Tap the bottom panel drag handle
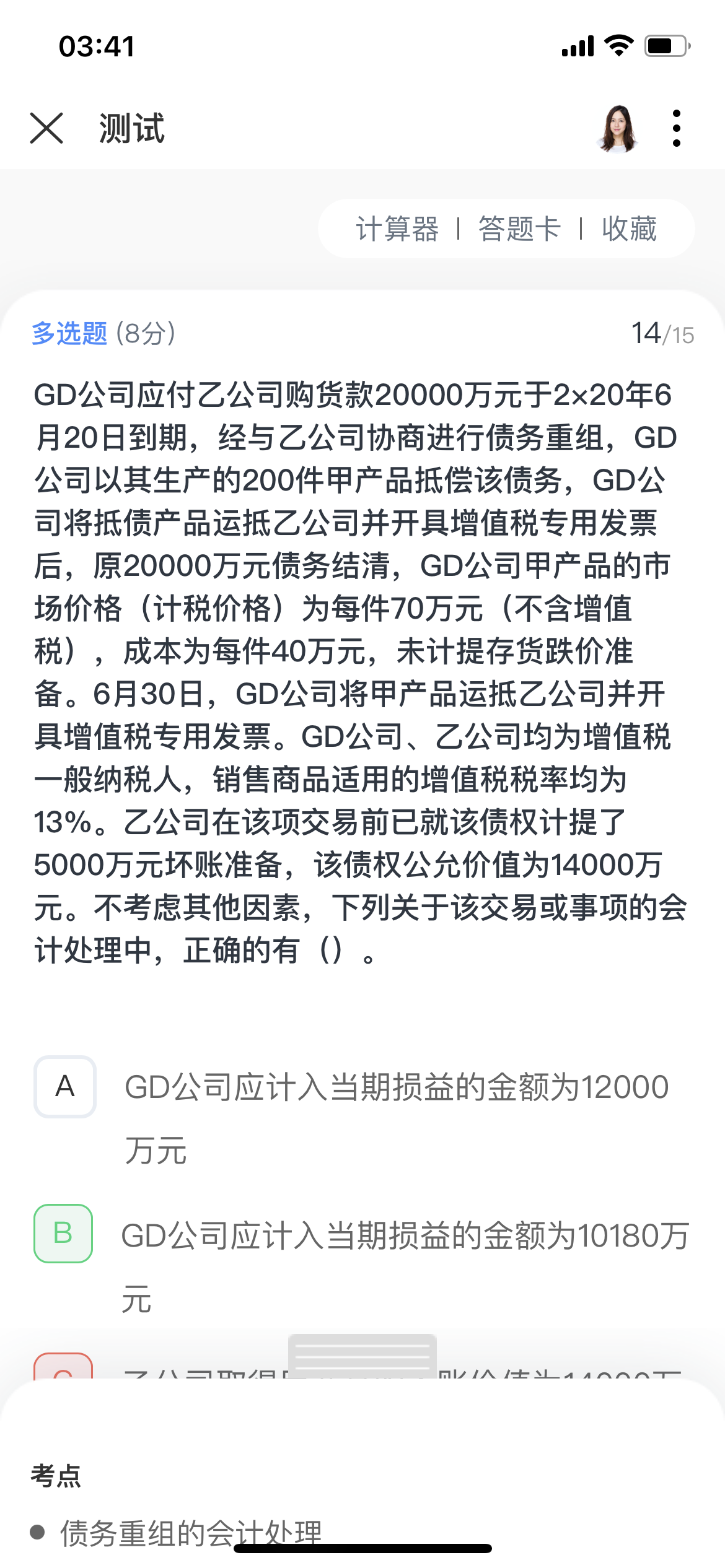725x1568 pixels. (362, 1354)
